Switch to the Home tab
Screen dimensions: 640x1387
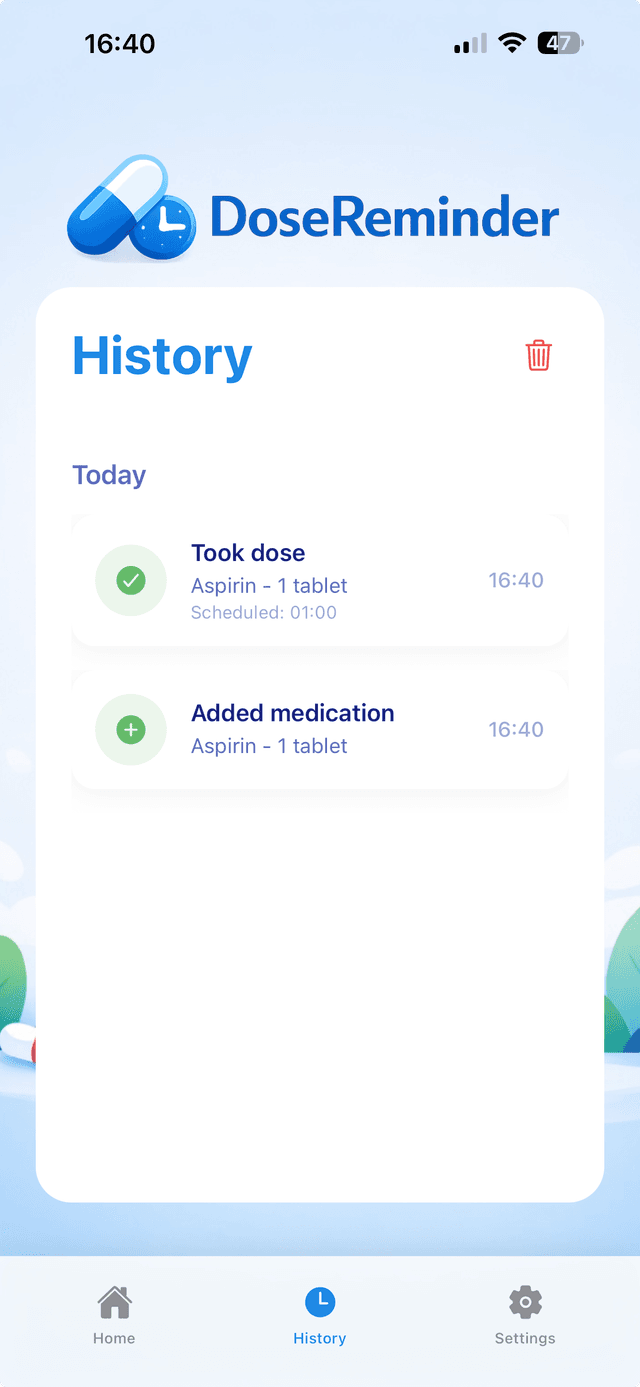(x=114, y=1316)
